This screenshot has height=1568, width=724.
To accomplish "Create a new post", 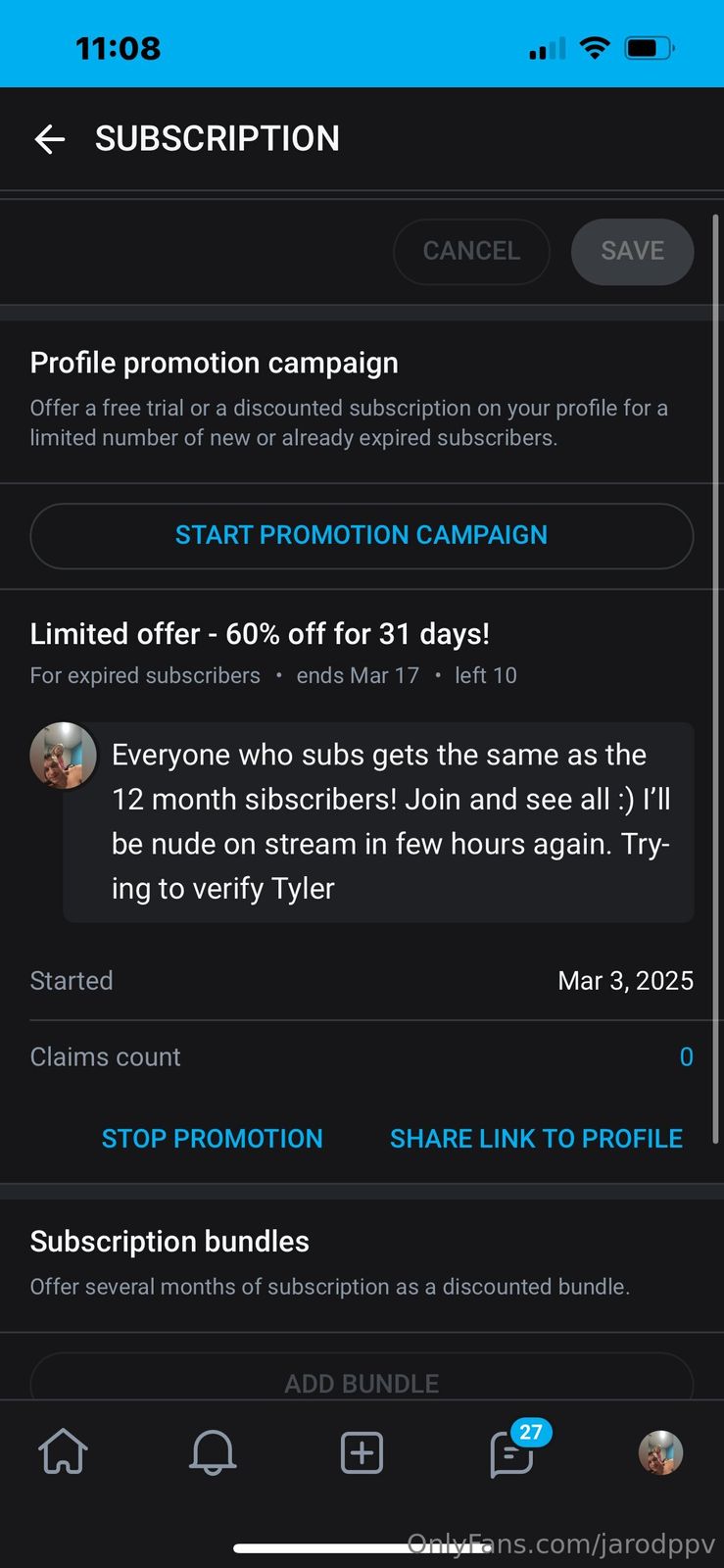I will point(362,1452).
